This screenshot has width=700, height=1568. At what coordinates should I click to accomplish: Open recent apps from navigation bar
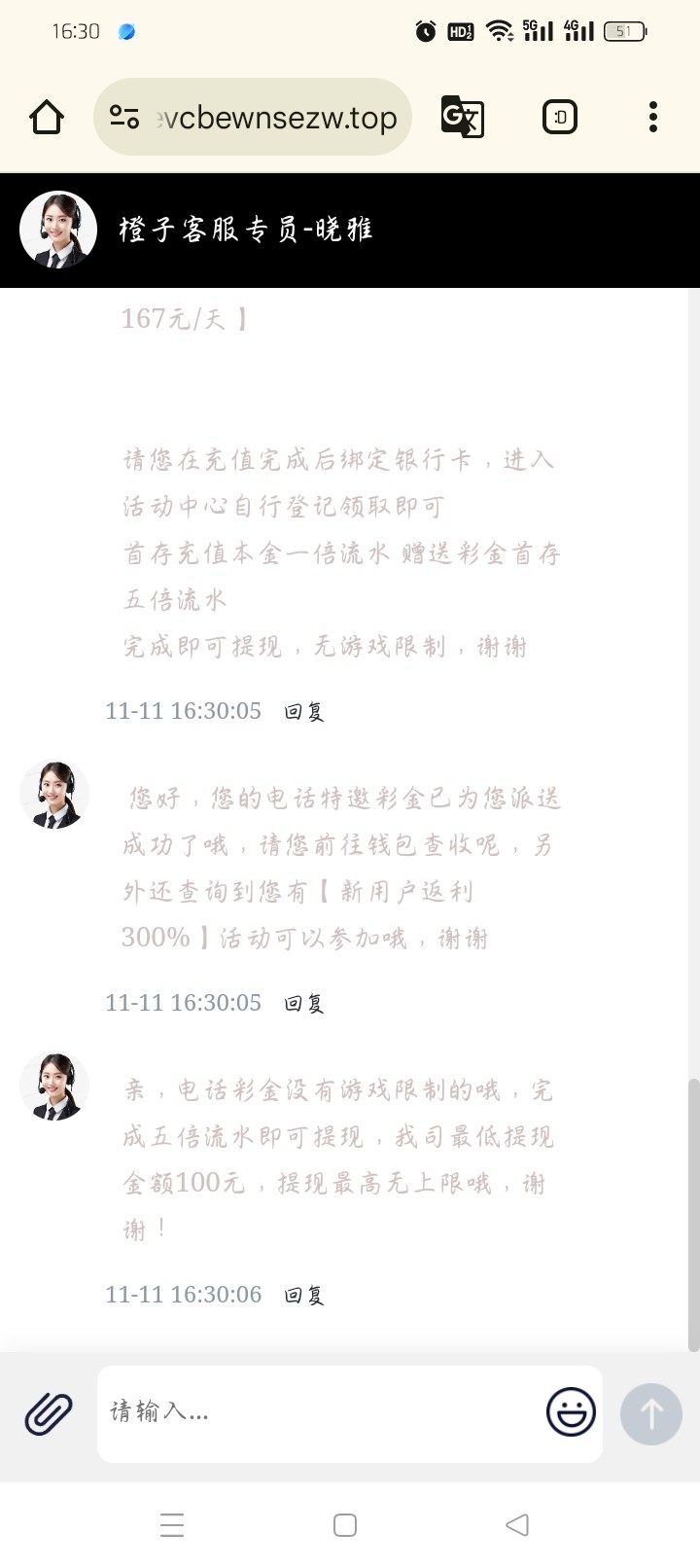[172, 1524]
